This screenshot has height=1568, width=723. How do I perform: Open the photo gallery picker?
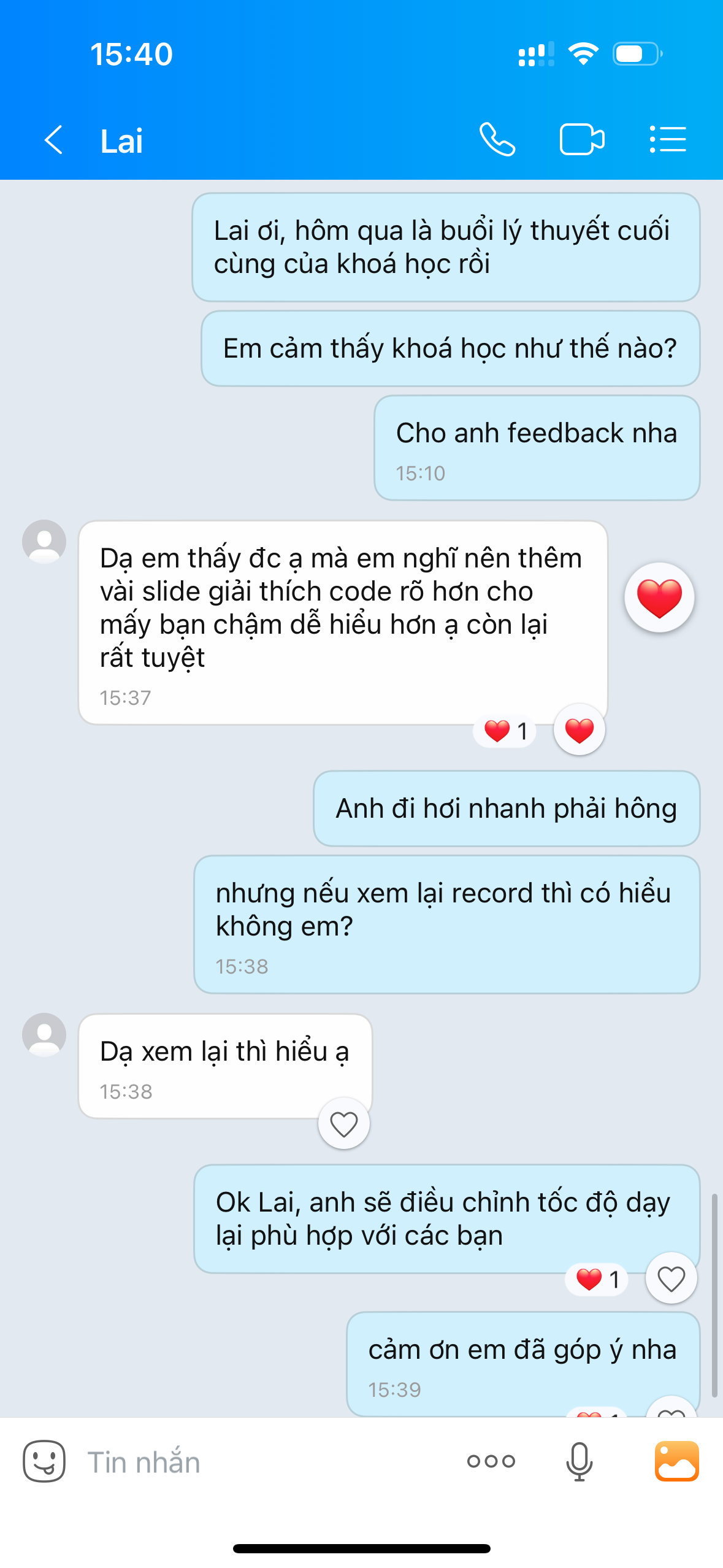tap(676, 1461)
